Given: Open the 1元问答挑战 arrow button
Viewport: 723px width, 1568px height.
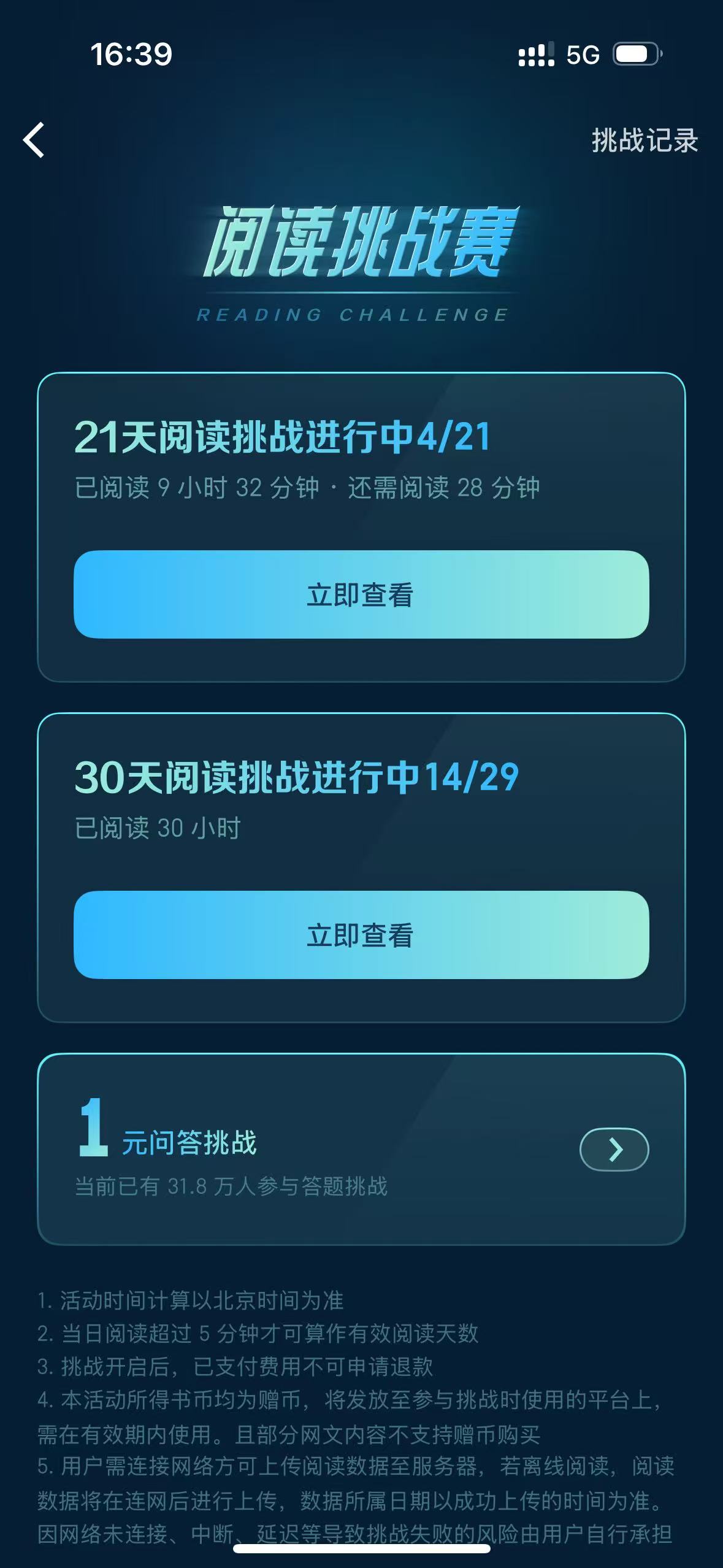Looking at the screenshot, I should pos(614,1149).
